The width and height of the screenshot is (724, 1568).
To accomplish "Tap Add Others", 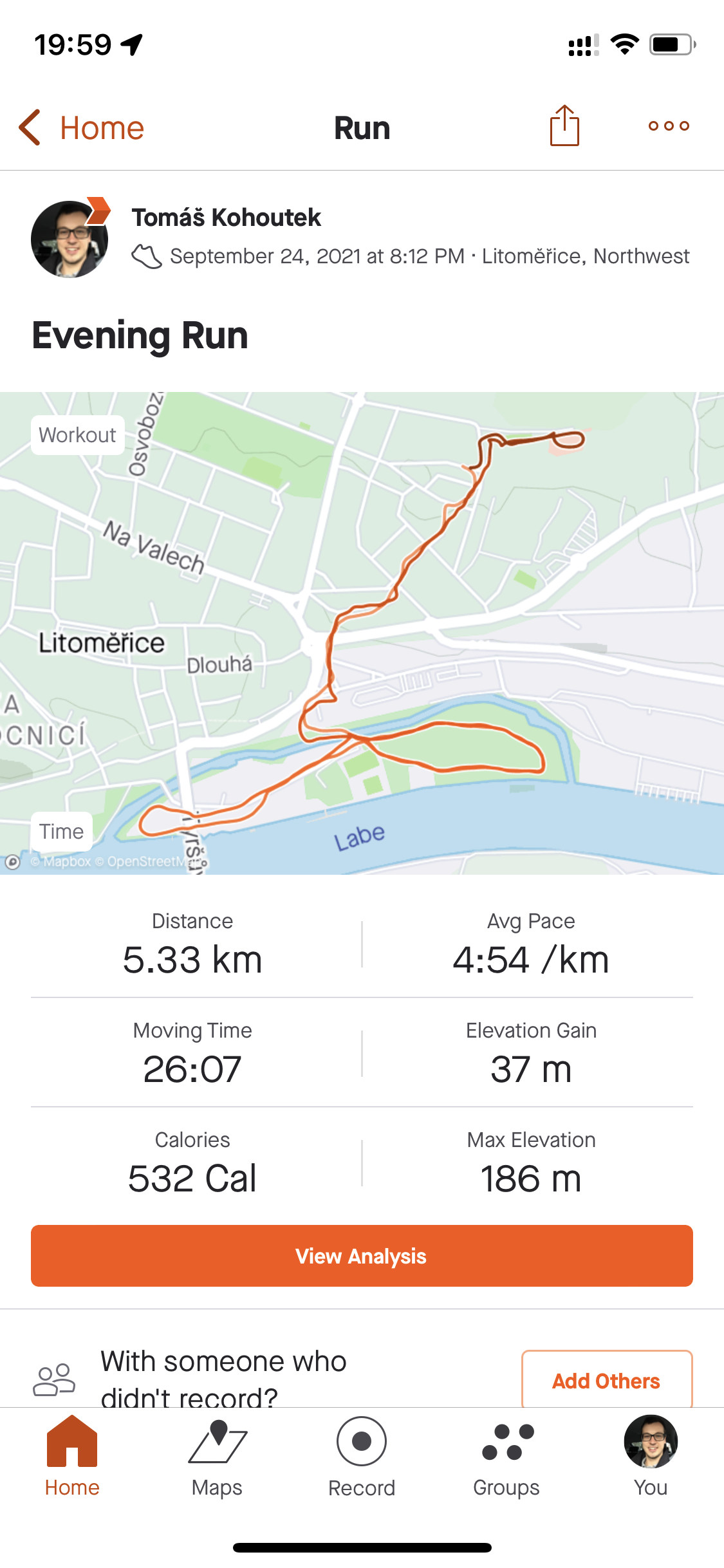I will (607, 1381).
